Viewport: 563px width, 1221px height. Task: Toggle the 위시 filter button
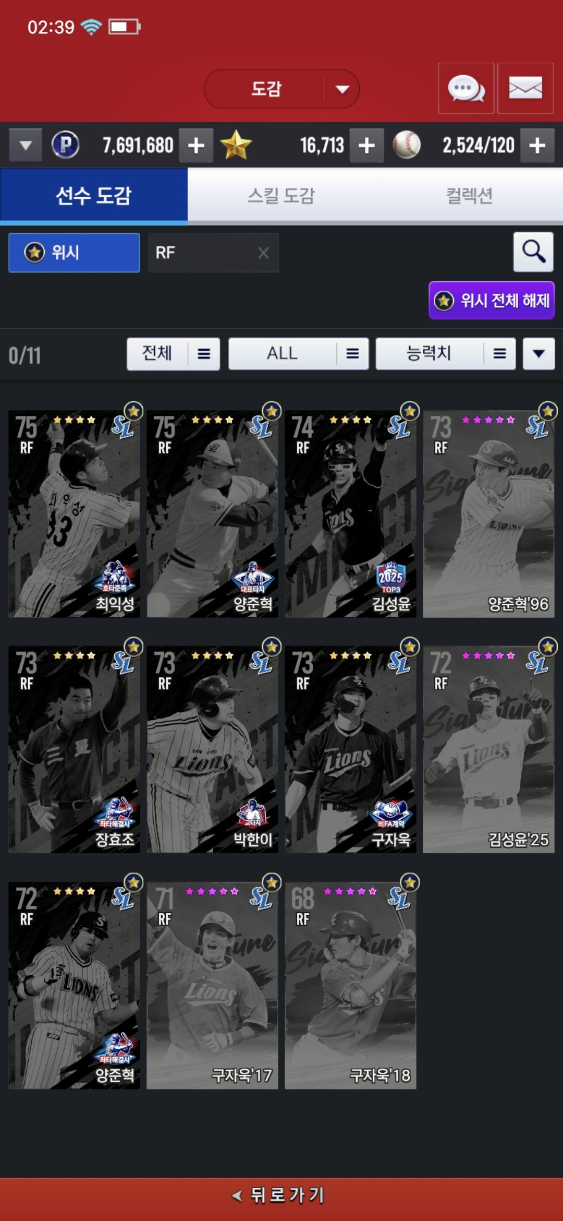74,253
